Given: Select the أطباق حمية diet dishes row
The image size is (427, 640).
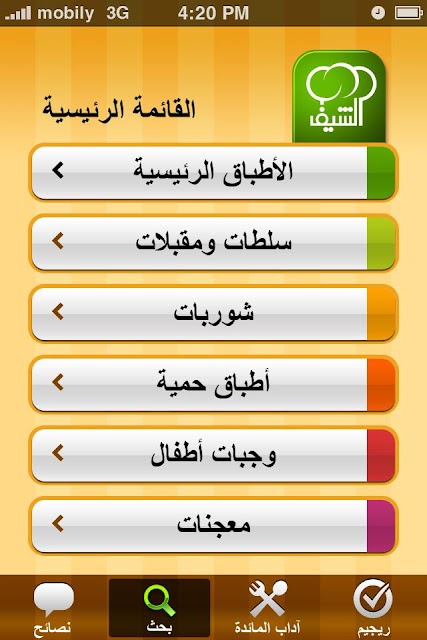Looking at the screenshot, I should point(213,384).
